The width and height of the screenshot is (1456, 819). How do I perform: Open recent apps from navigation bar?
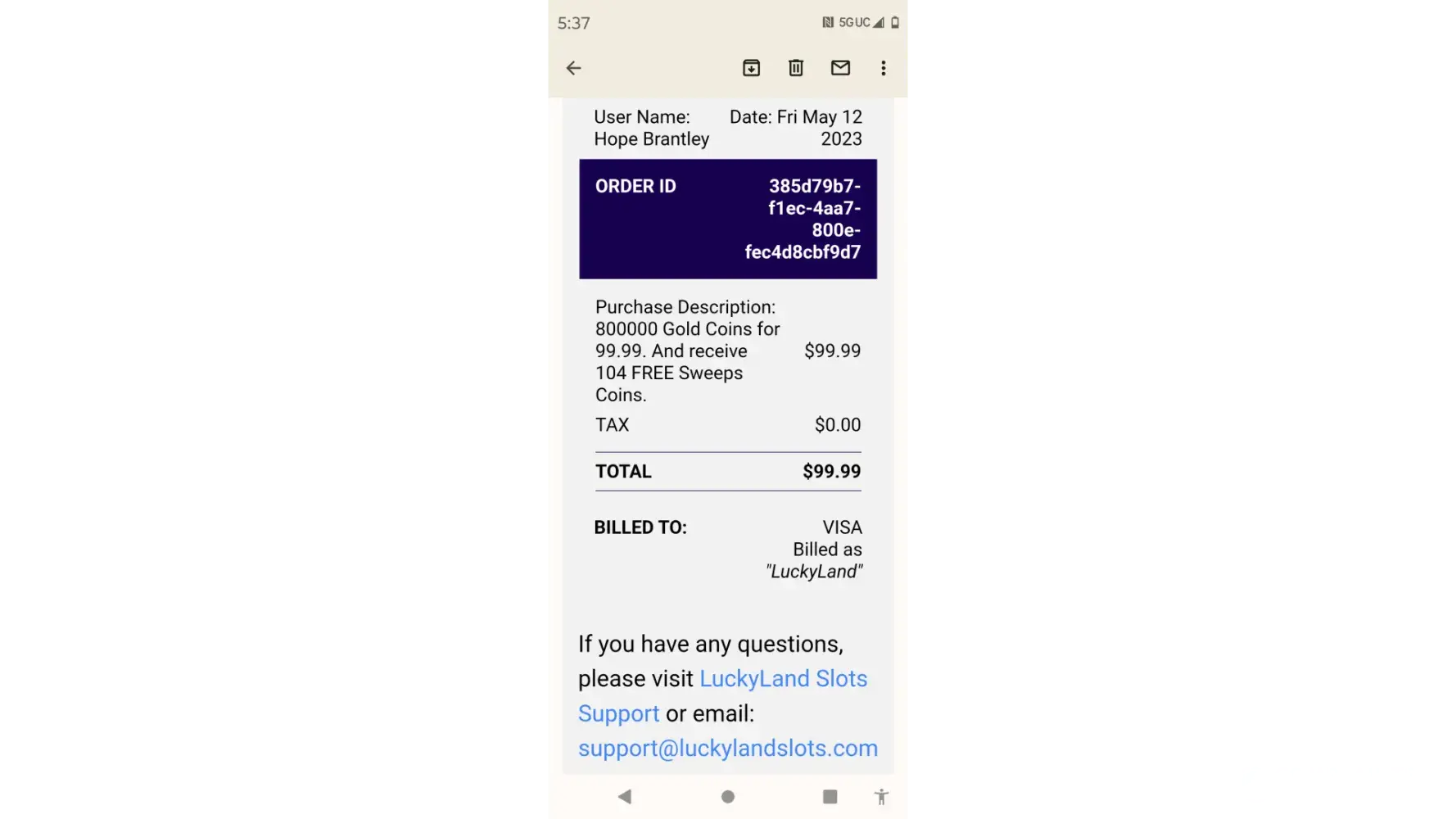coord(830,796)
